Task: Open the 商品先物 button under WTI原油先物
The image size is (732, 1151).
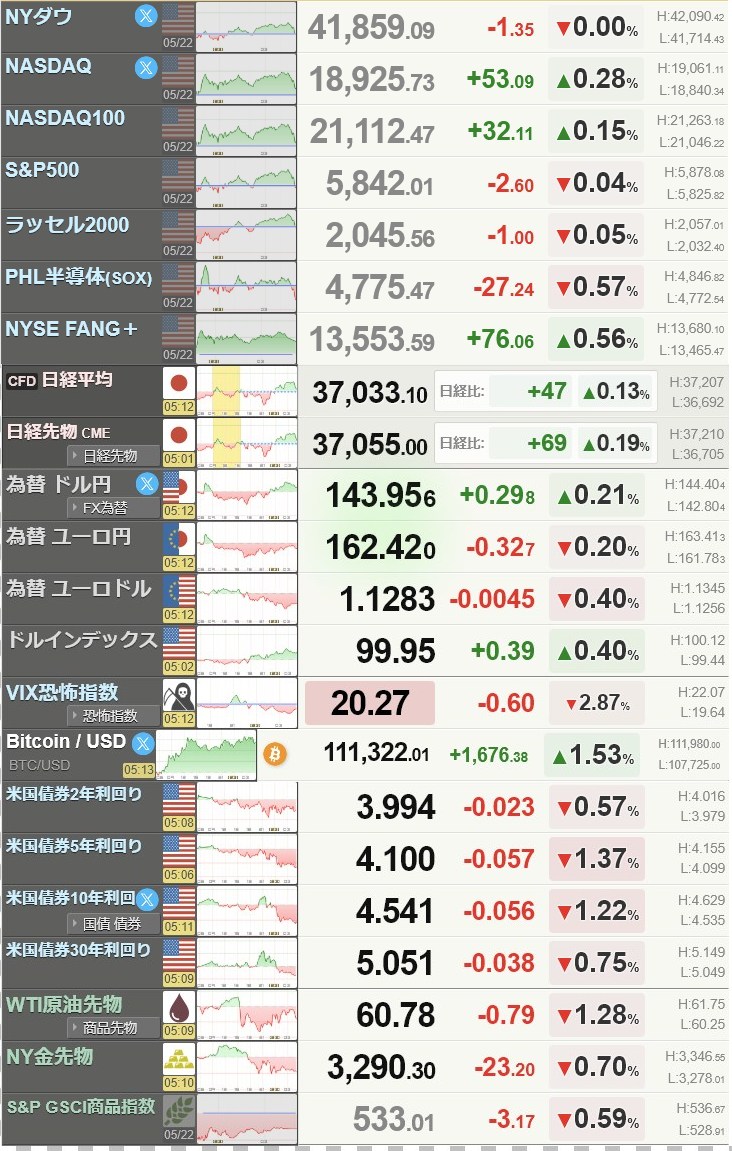Action: [114, 1028]
